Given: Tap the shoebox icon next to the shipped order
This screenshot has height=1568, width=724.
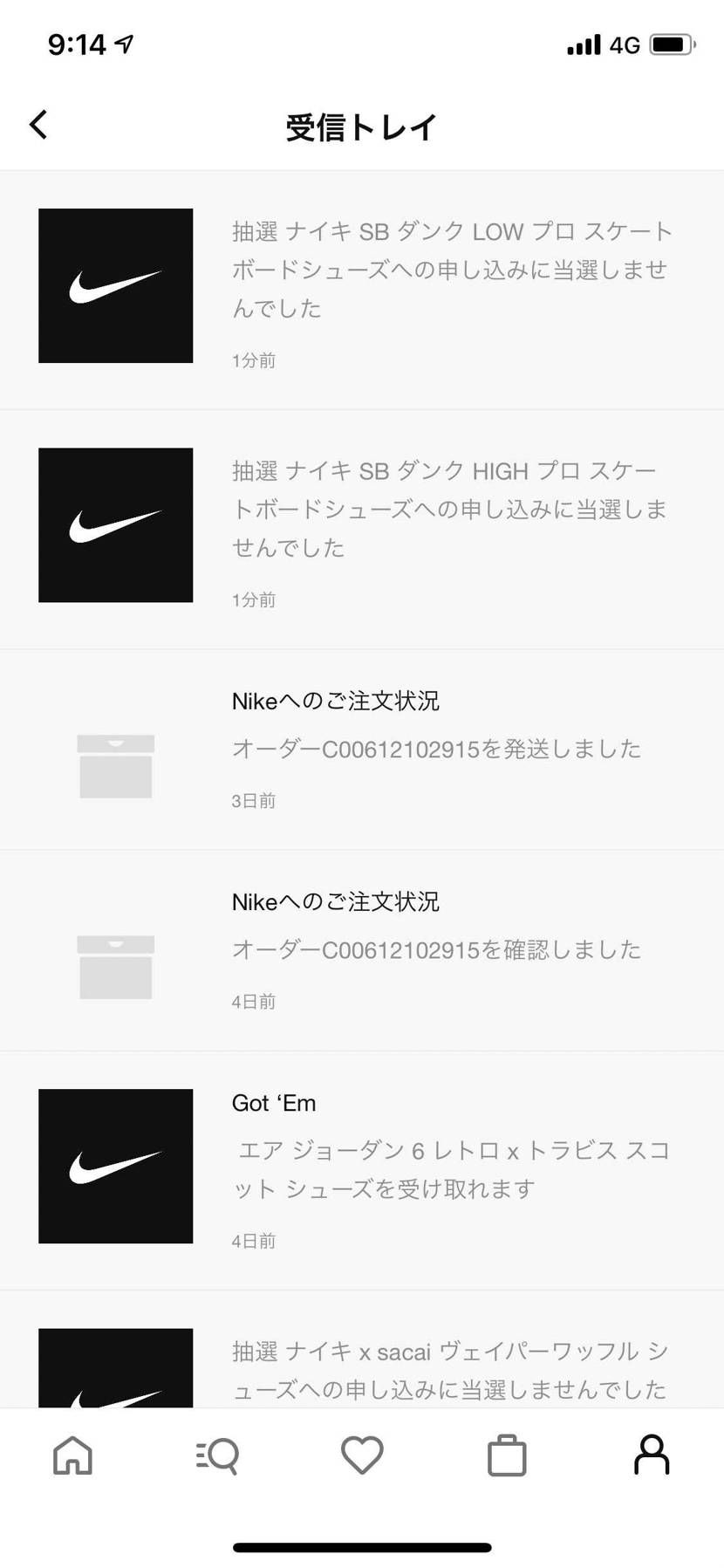Looking at the screenshot, I should point(115,766).
